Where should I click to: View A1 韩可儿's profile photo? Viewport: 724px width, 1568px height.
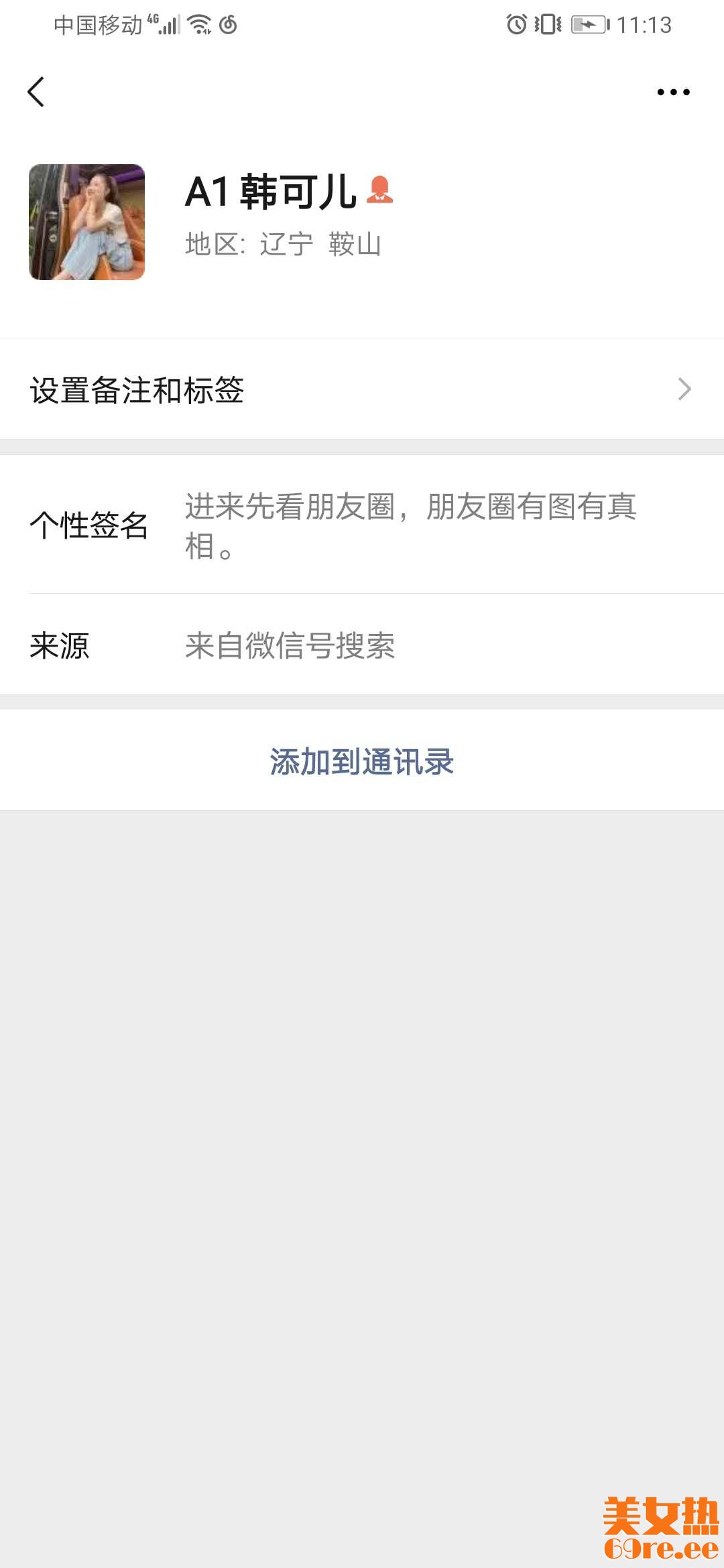click(x=86, y=222)
